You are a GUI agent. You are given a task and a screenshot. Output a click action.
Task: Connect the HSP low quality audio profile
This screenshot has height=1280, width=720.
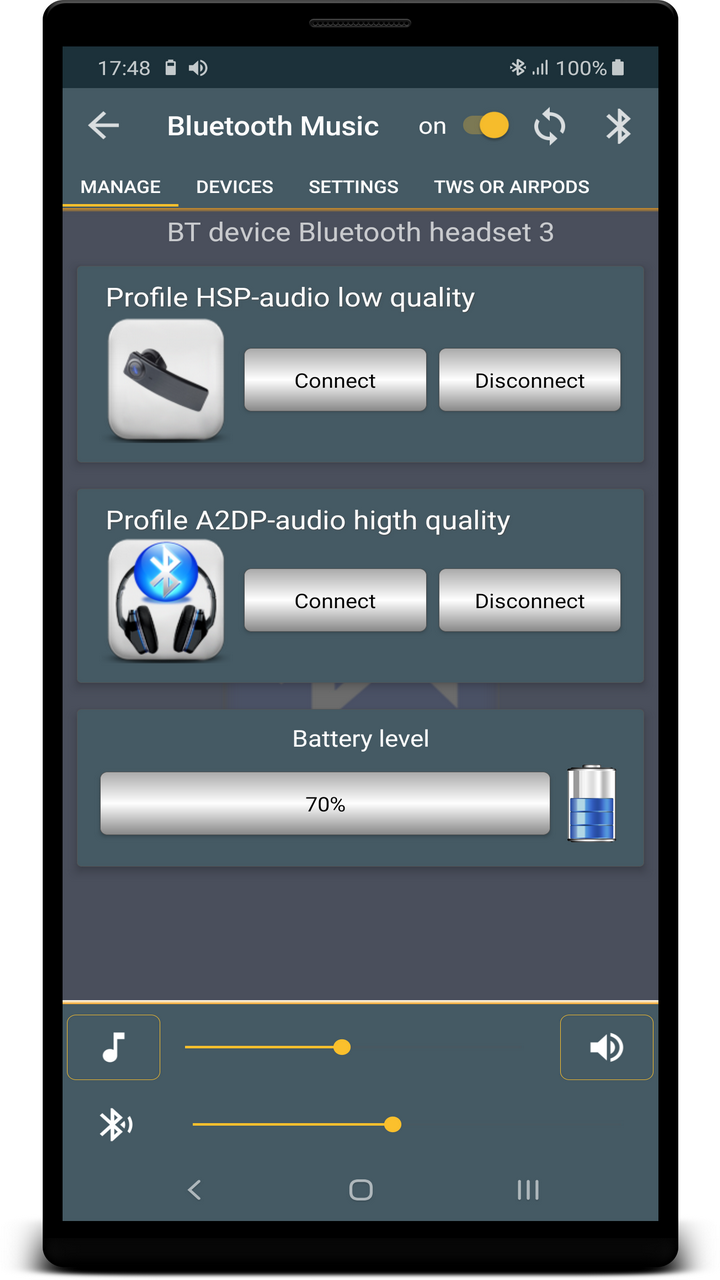[335, 380]
